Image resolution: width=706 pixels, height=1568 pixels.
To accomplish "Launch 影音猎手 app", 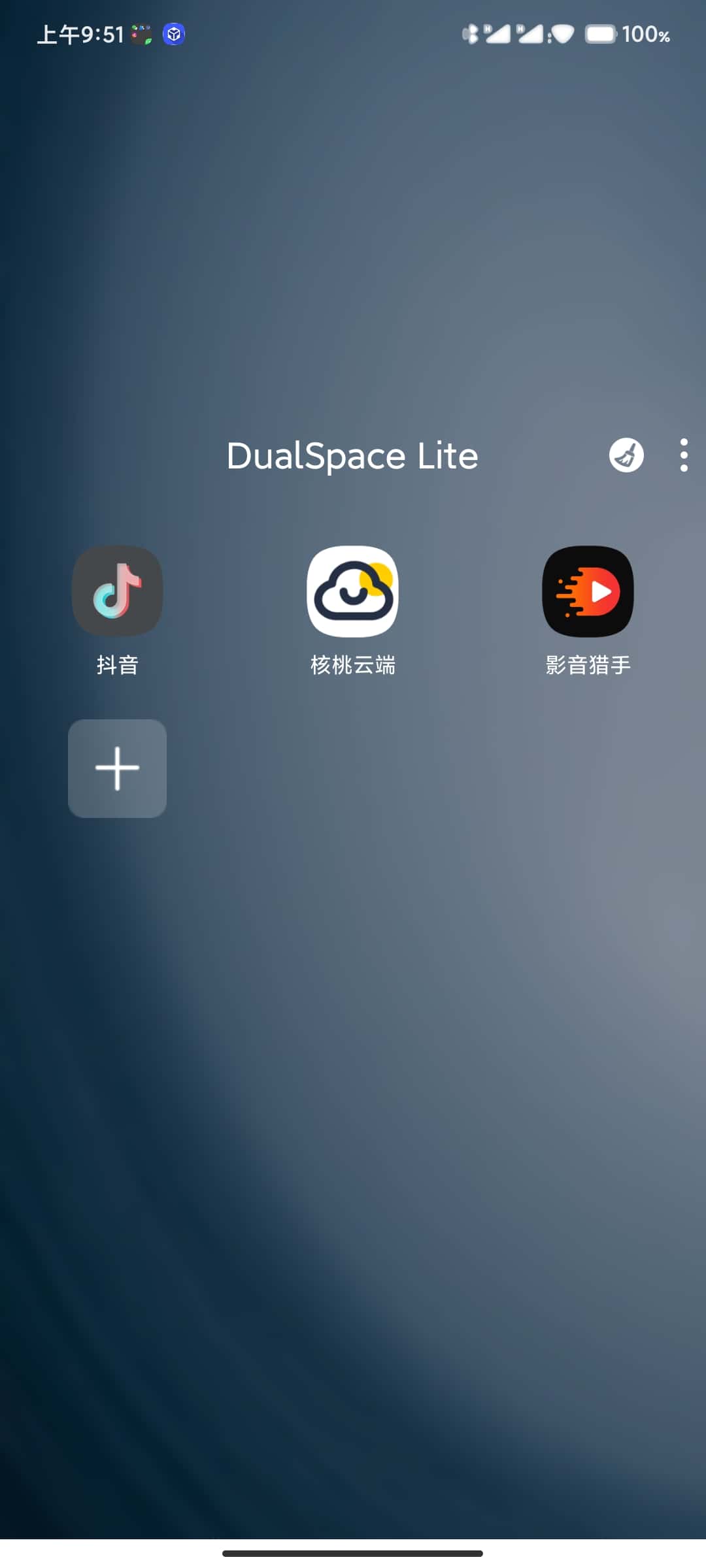I will pyautogui.click(x=588, y=591).
